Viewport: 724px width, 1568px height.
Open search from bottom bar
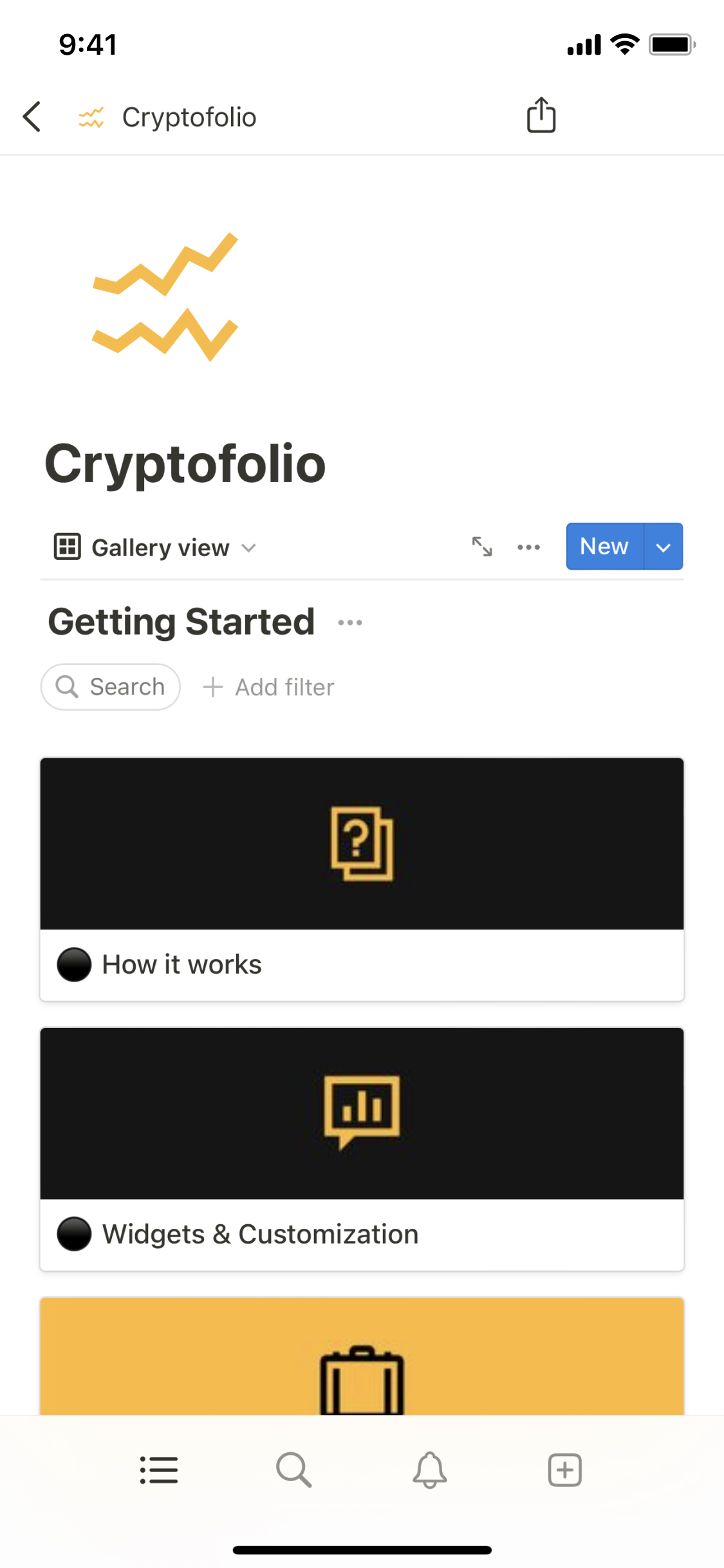click(294, 1470)
